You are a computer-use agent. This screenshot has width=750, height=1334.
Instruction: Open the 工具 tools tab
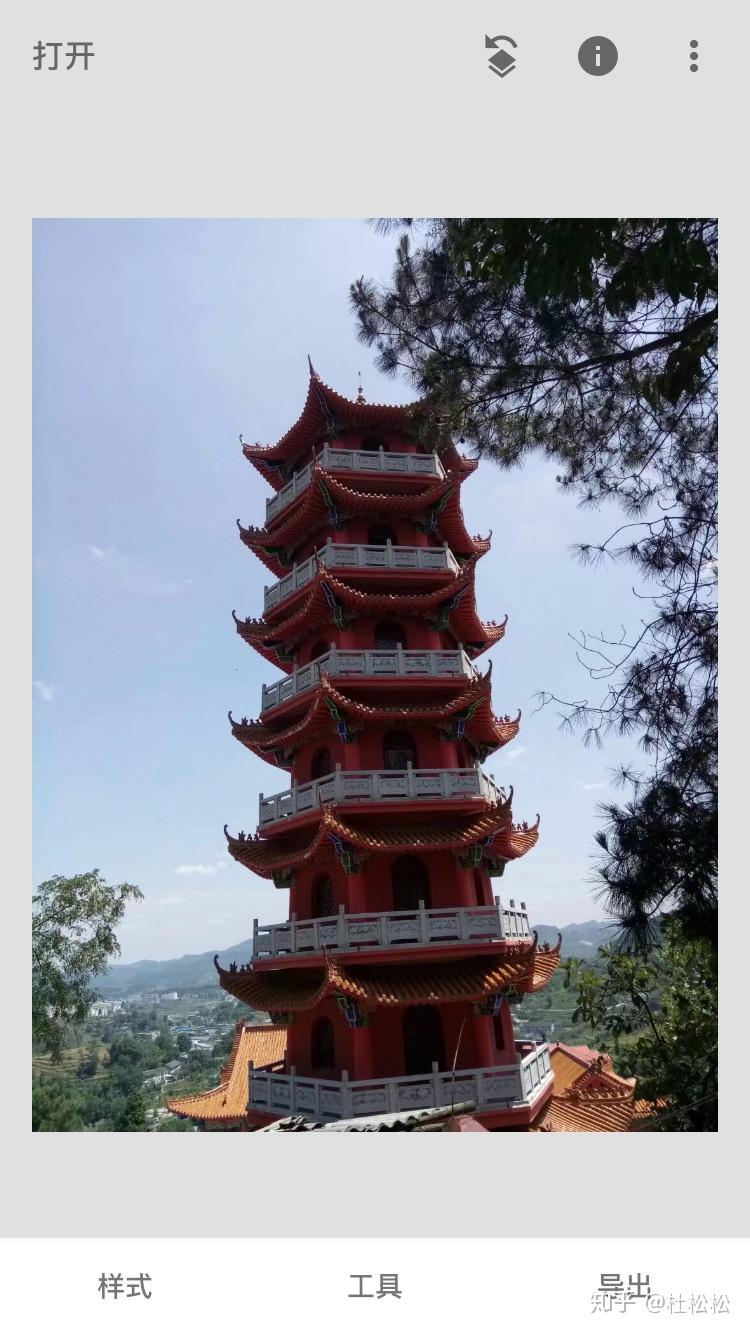(x=375, y=1286)
